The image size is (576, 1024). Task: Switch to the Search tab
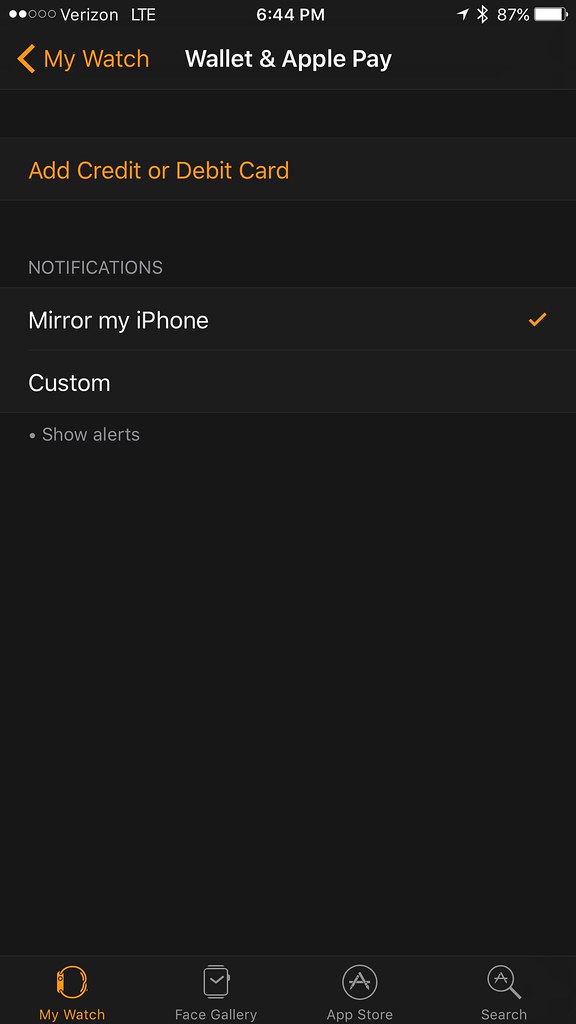coord(504,993)
